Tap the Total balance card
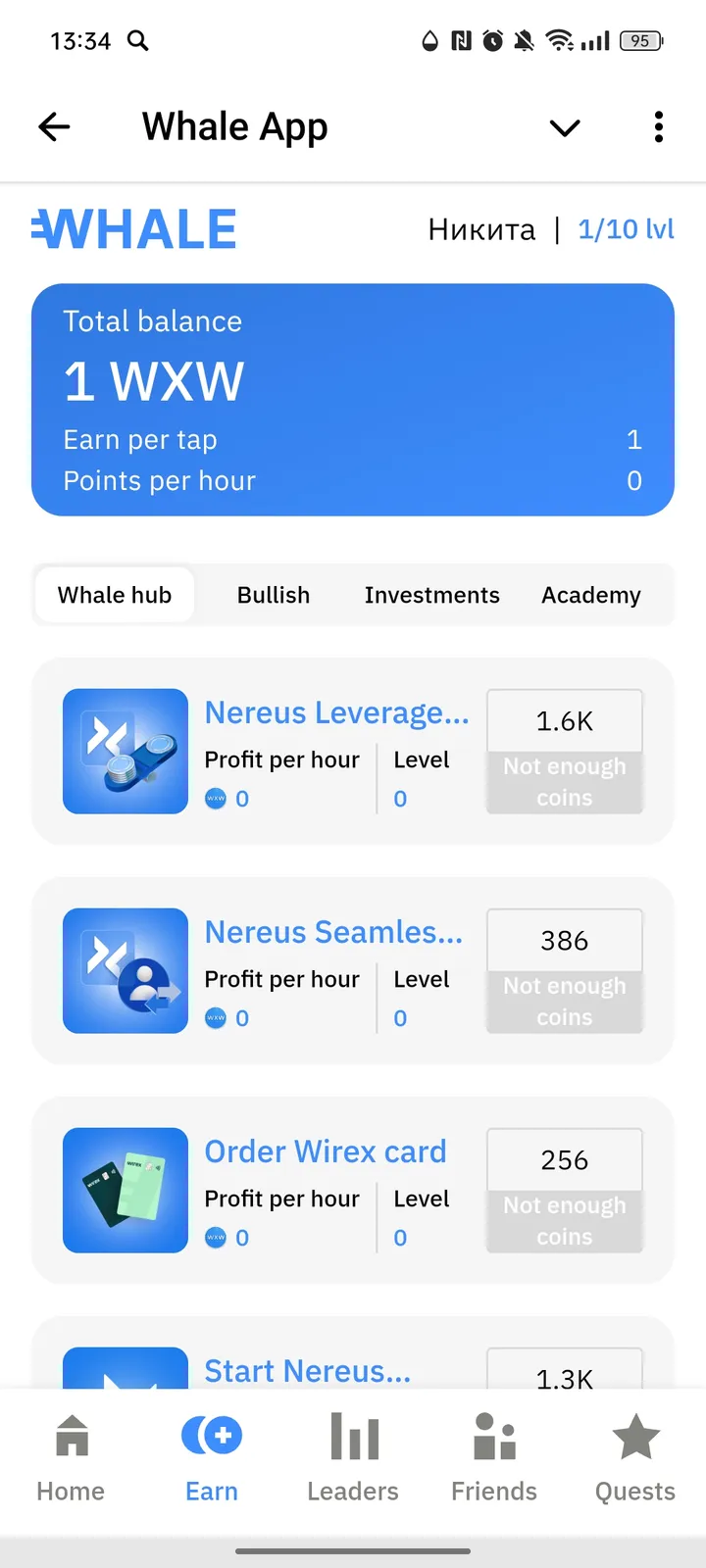Screen dimensions: 706x1568 click(352, 399)
